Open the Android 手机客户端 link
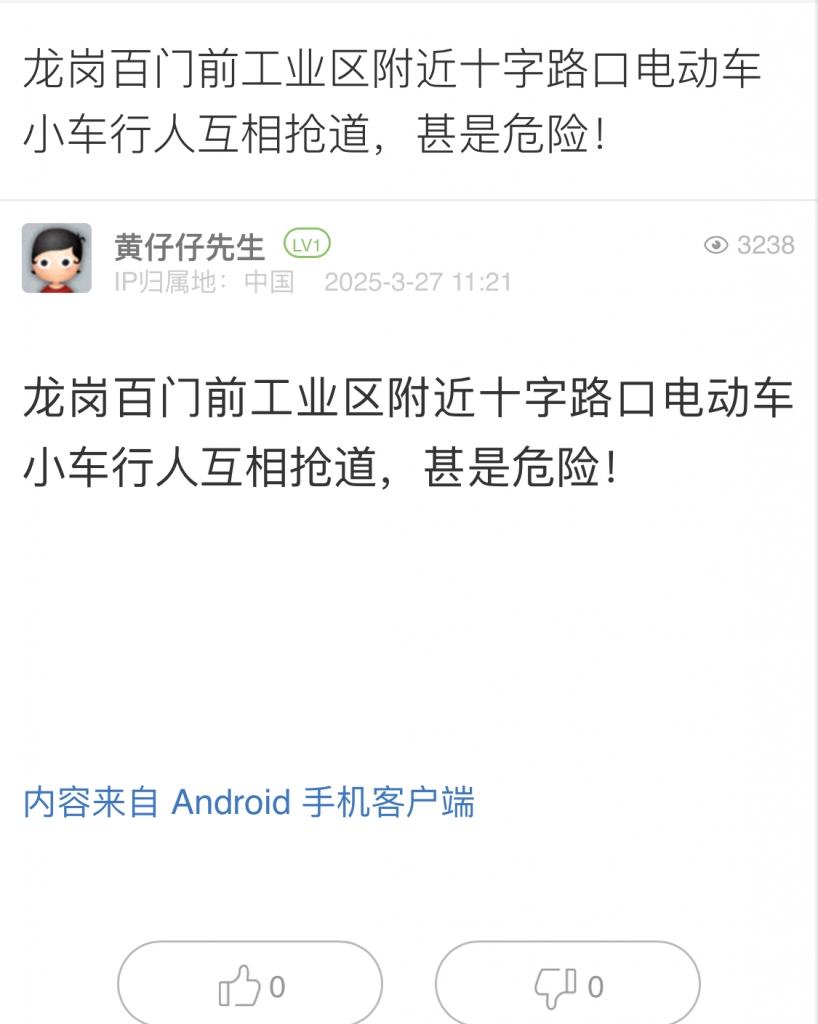The height and width of the screenshot is (1024, 818). [249, 802]
